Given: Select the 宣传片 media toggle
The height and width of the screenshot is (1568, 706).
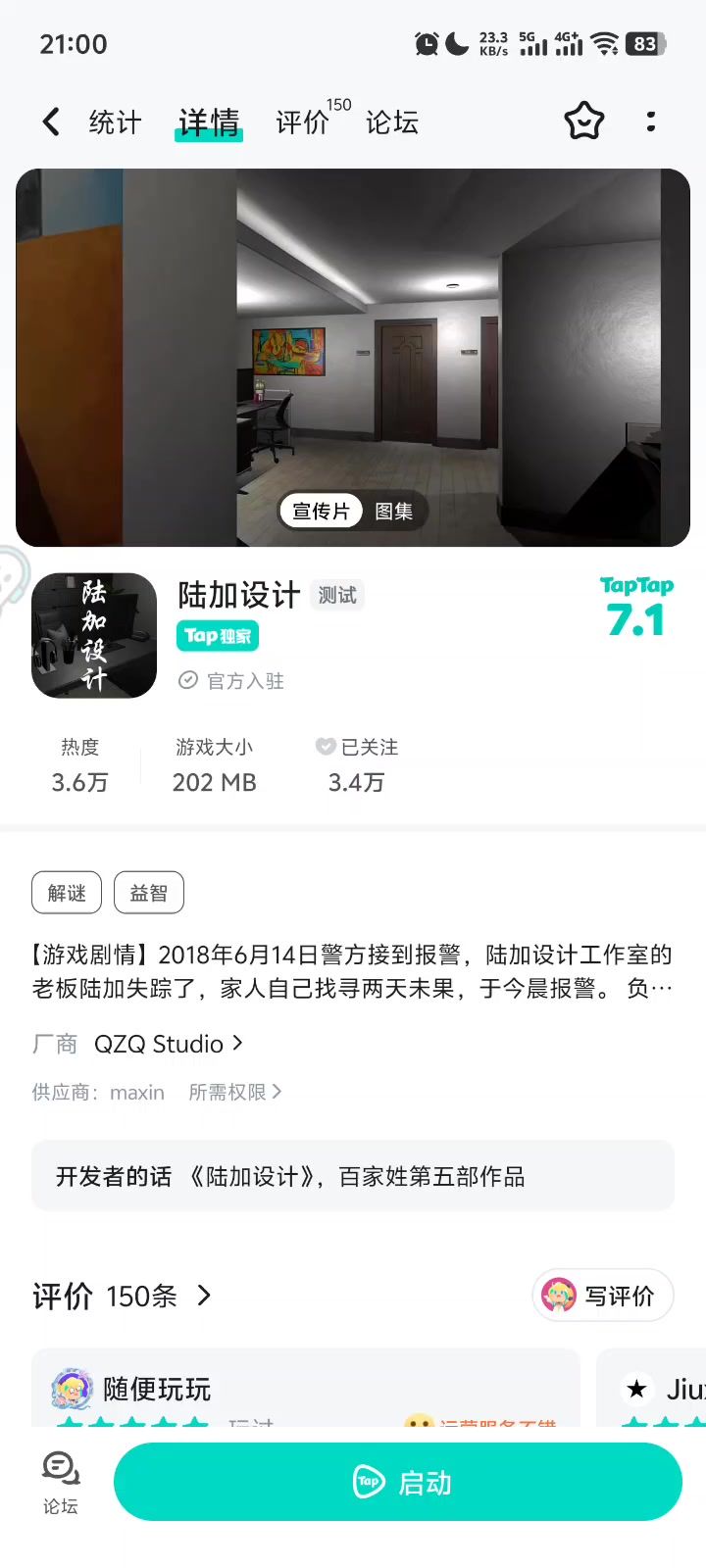Looking at the screenshot, I should click(x=321, y=512).
